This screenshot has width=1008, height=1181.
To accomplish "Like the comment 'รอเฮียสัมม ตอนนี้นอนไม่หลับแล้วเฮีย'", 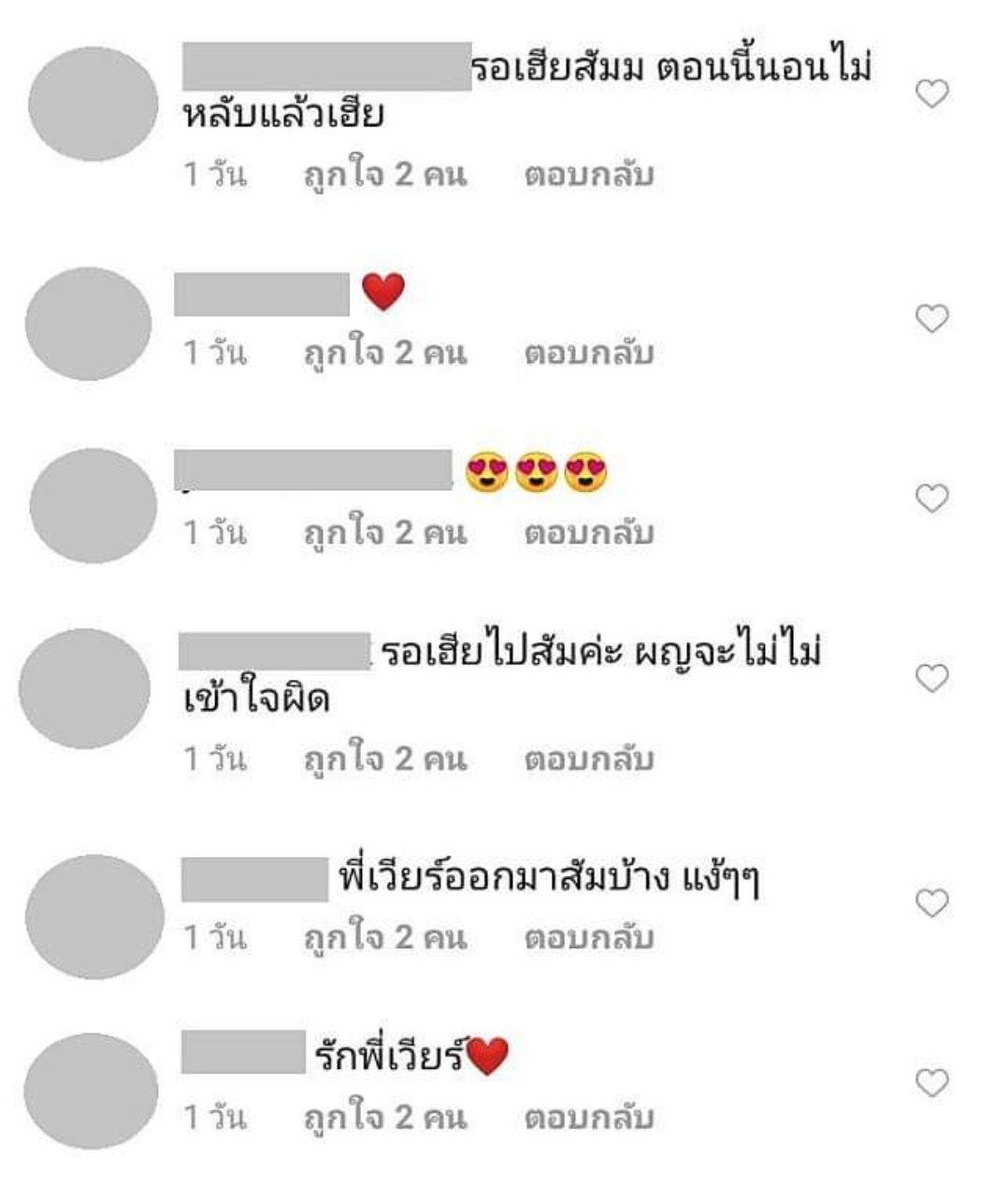I will [931, 94].
